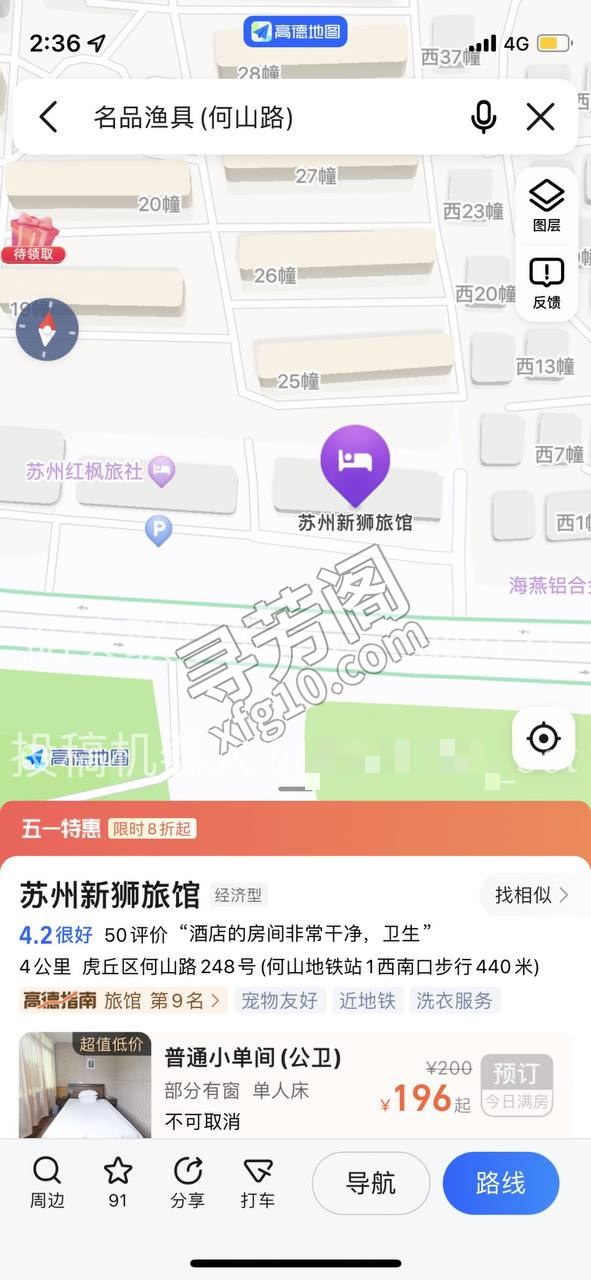Go back using the search bar arrow
The height and width of the screenshot is (1280, 591).
(48, 117)
